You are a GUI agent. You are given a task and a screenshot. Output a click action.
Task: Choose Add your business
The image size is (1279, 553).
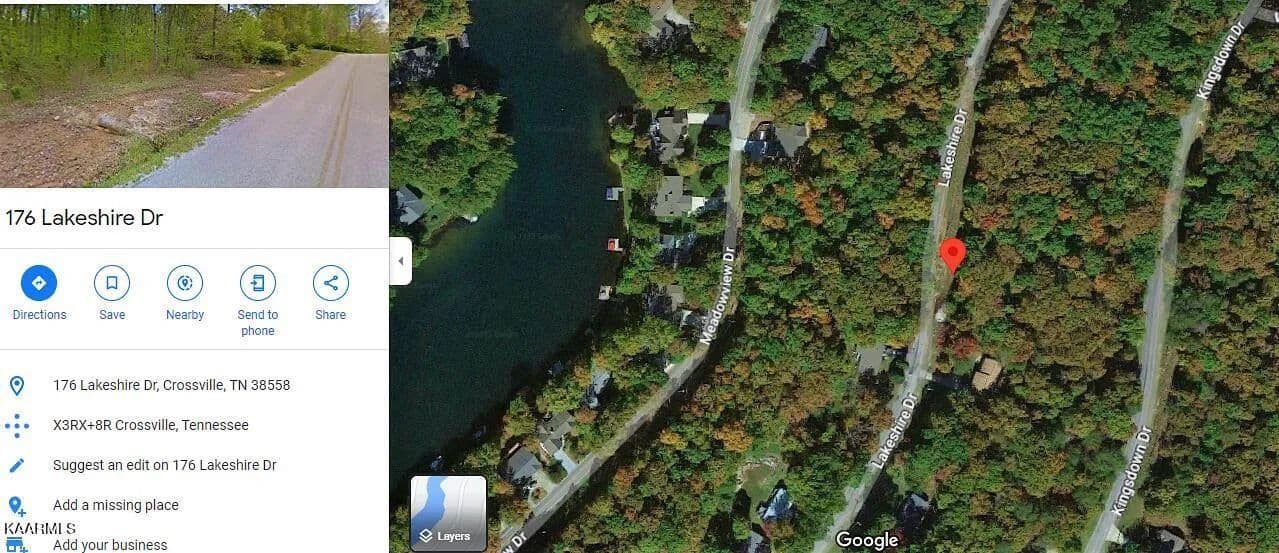tap(110, 545)
